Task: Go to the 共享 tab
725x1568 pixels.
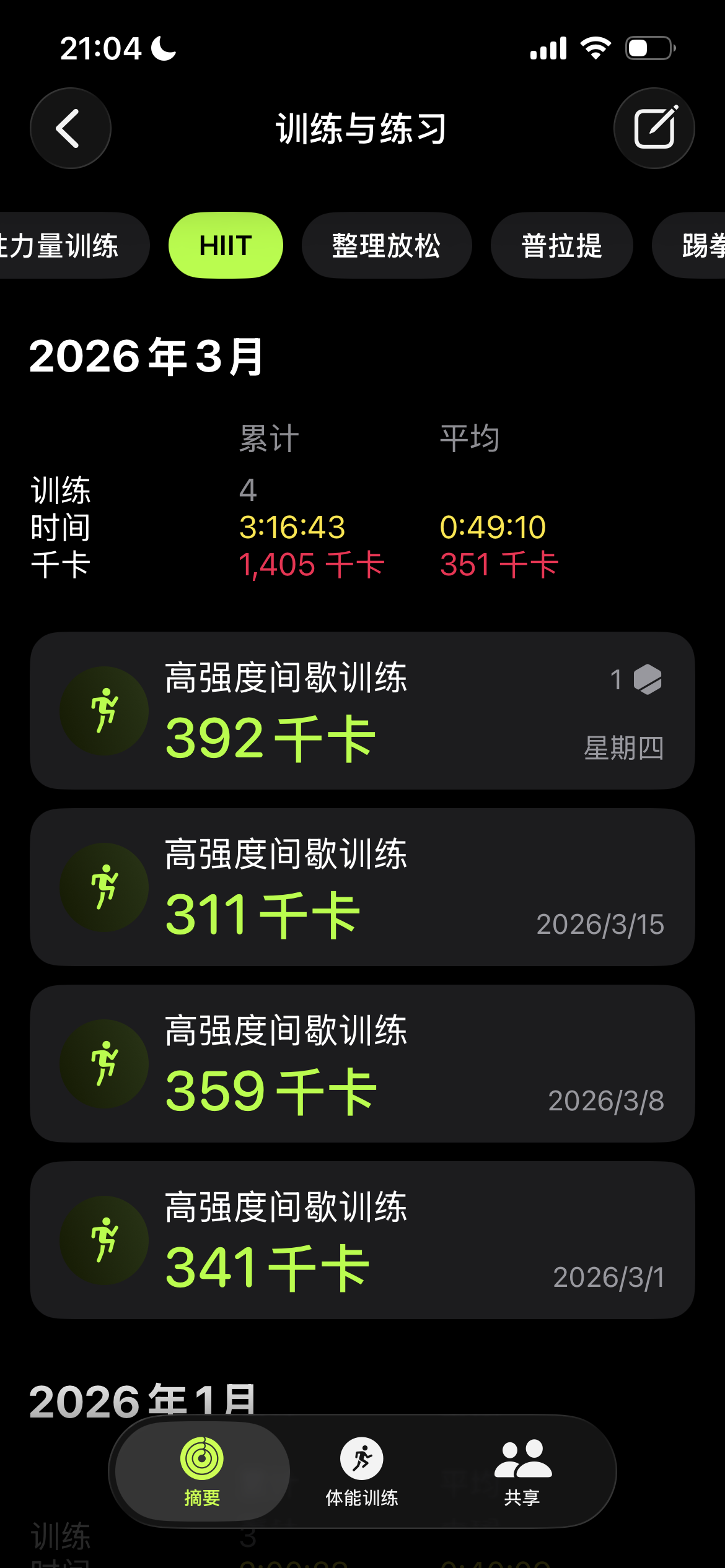Action: tap(522, 1471)
